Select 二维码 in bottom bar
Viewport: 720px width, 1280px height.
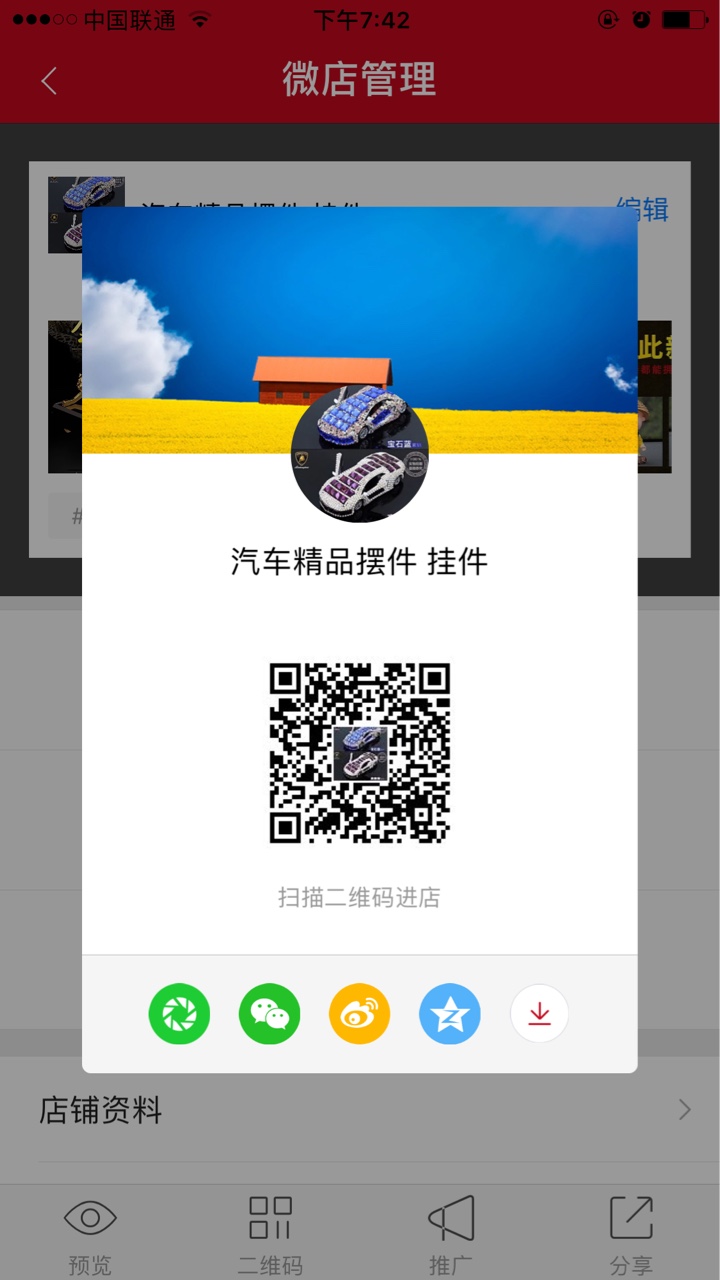pos(270,1234)
